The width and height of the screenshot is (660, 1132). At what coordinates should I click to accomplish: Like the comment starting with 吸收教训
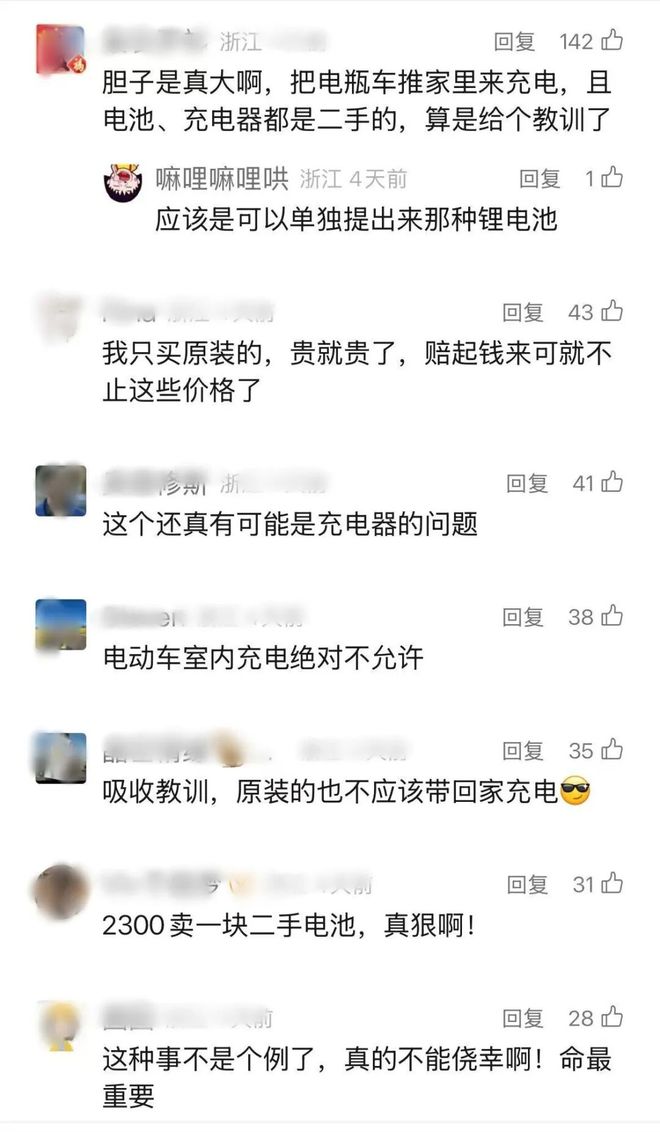point(611,750)
